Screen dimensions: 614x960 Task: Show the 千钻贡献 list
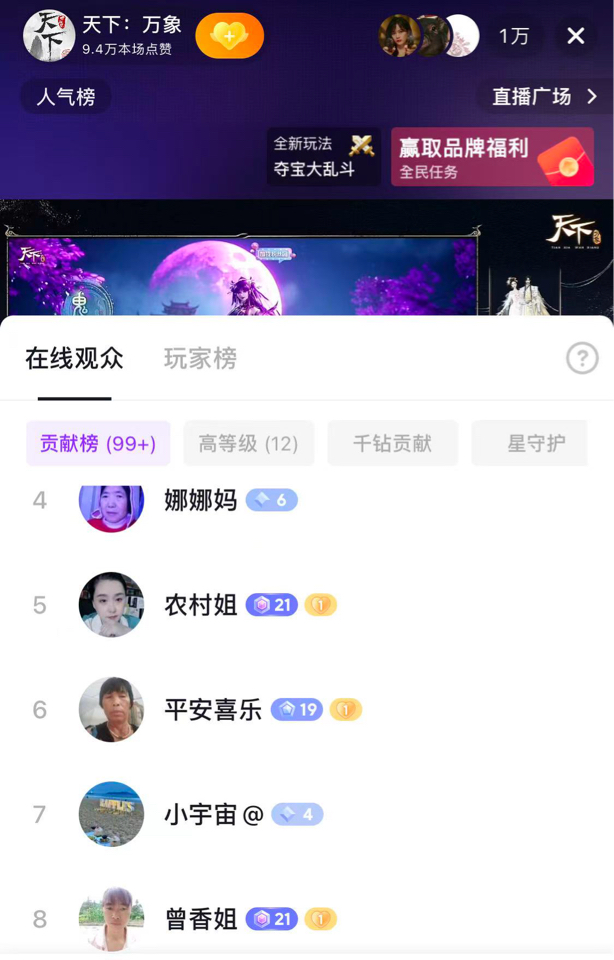point(392,443)
